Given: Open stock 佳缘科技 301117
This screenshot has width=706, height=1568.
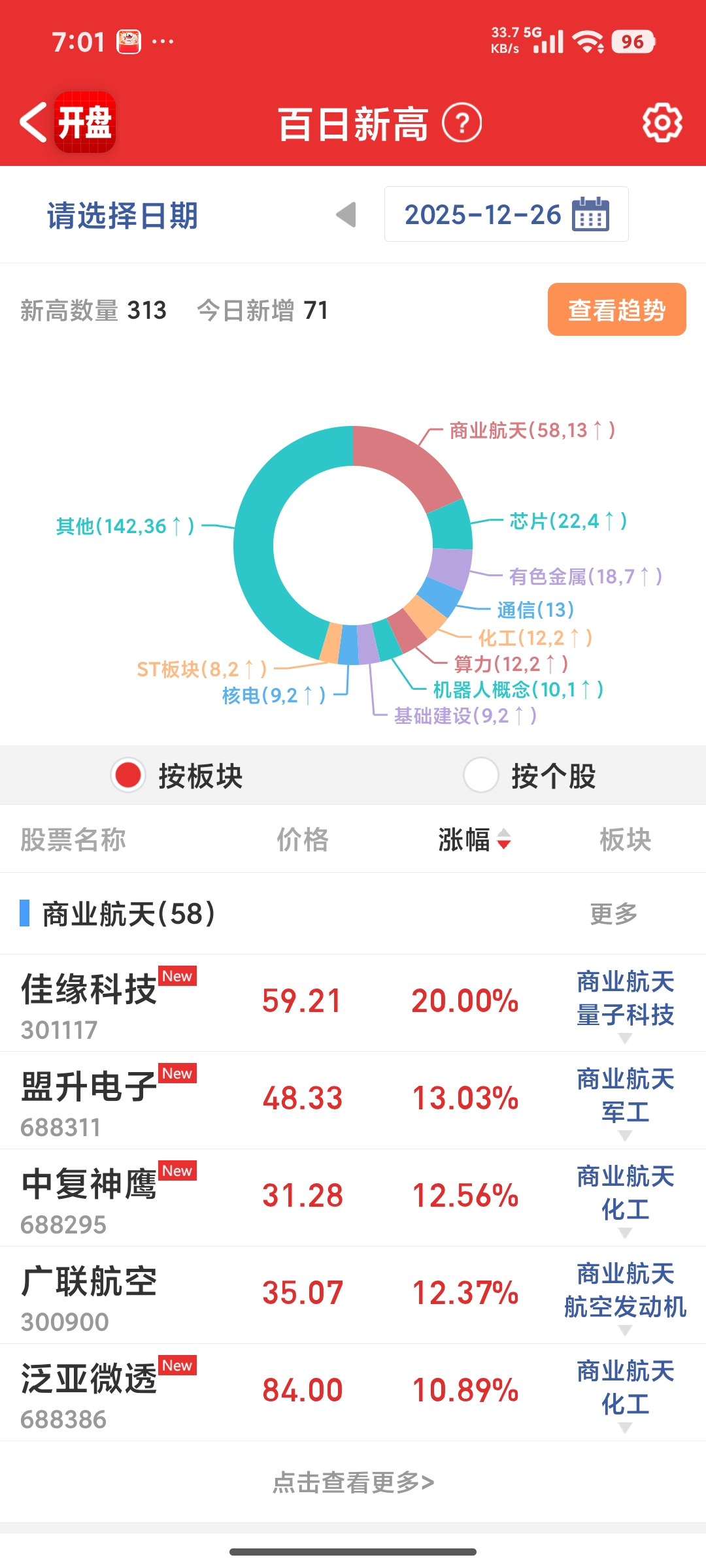Looking at the screenshot, I should [x=353, y=1003].
